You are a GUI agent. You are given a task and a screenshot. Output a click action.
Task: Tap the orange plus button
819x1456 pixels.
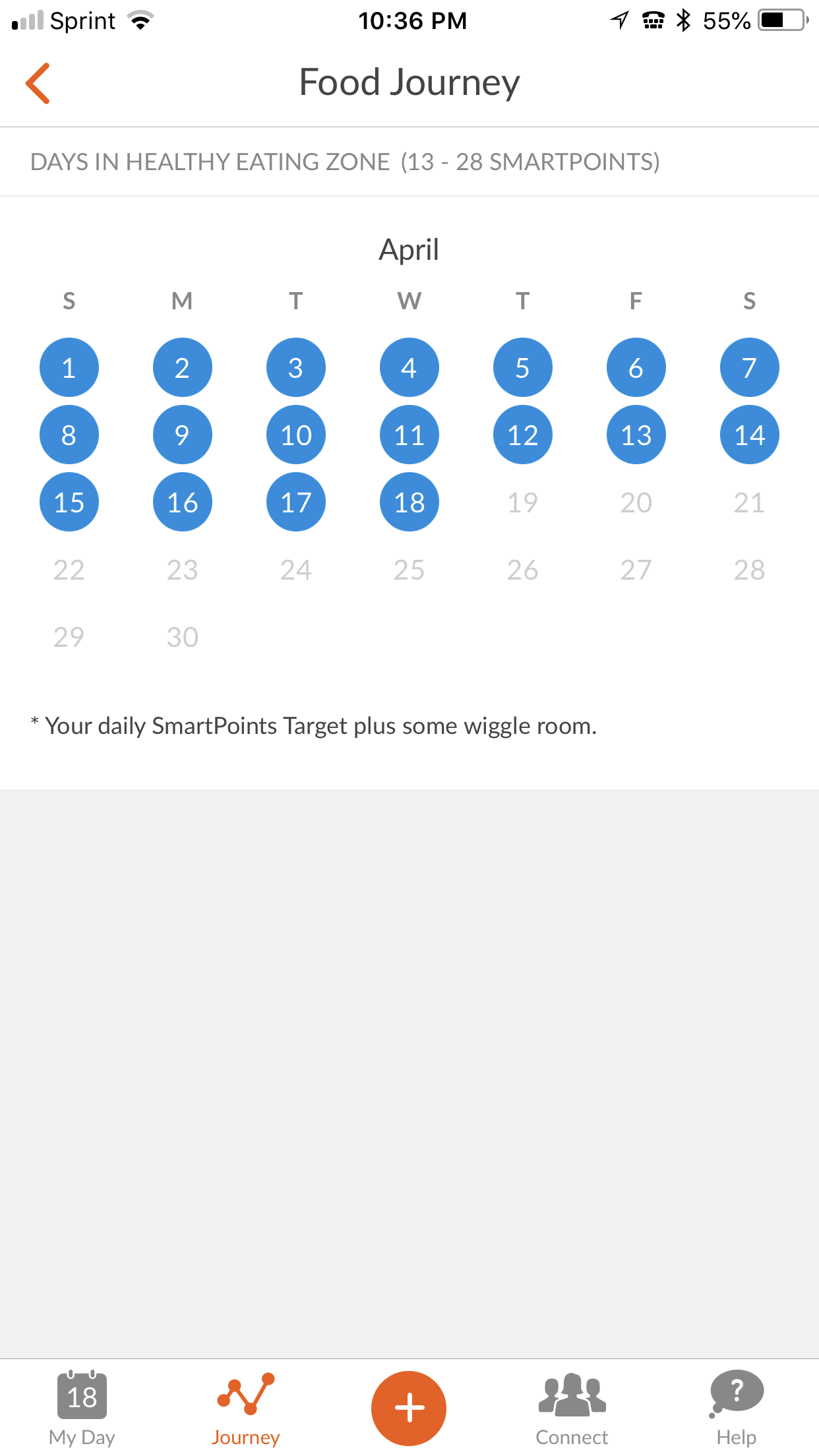[409, 1408]
